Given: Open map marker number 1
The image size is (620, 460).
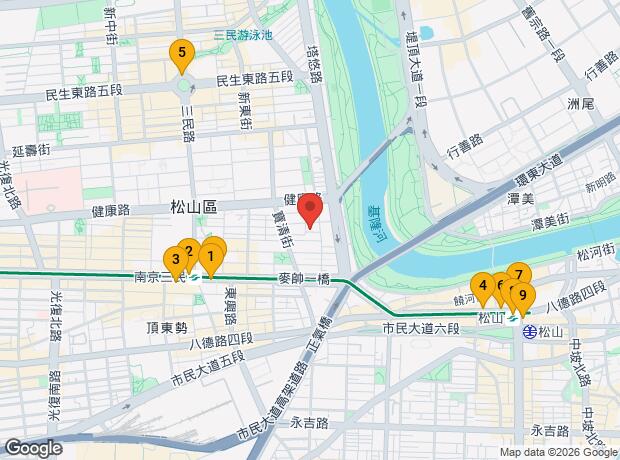Looking at the screenshot, I should (x=213, y=255).
